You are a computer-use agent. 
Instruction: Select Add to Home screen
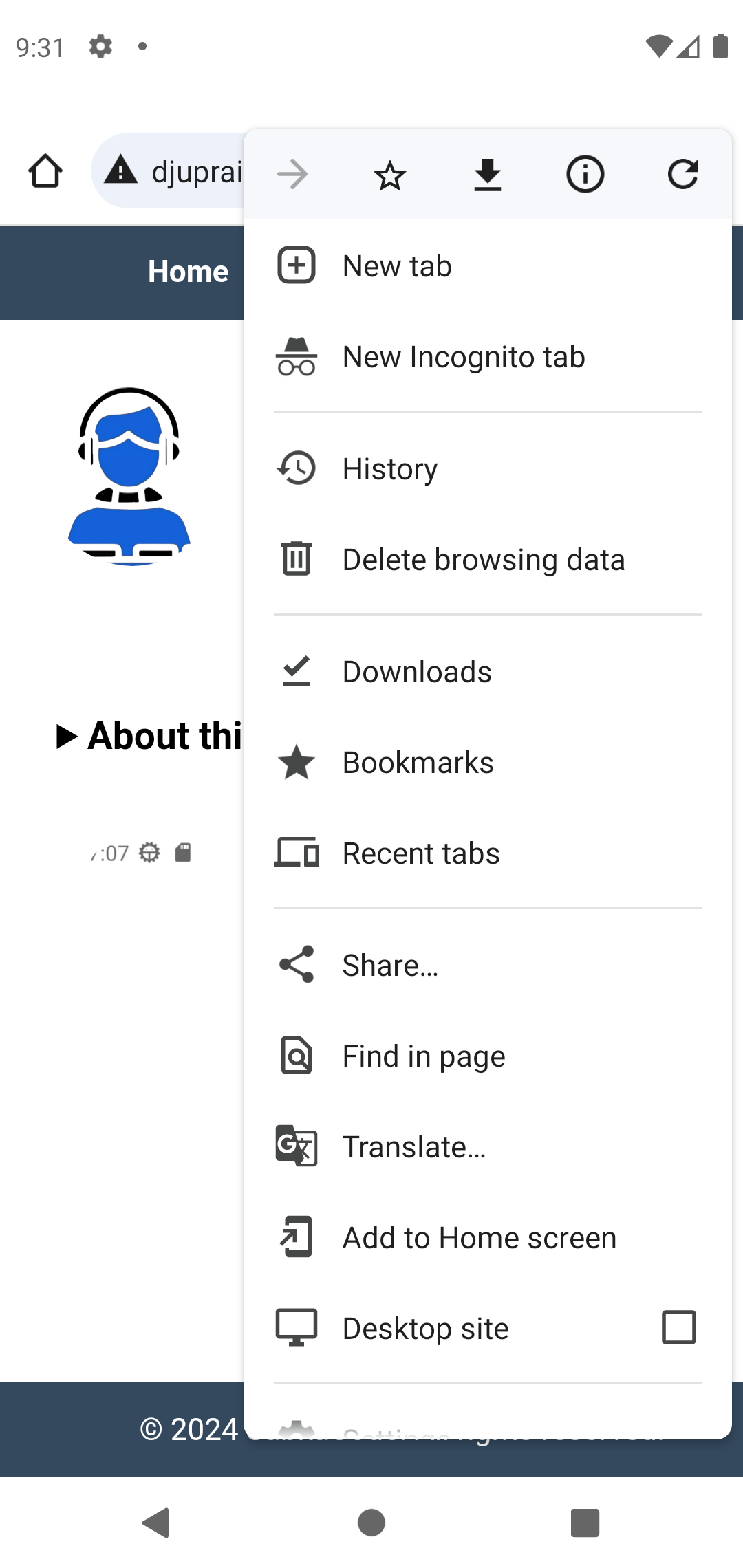[480, 1238]
